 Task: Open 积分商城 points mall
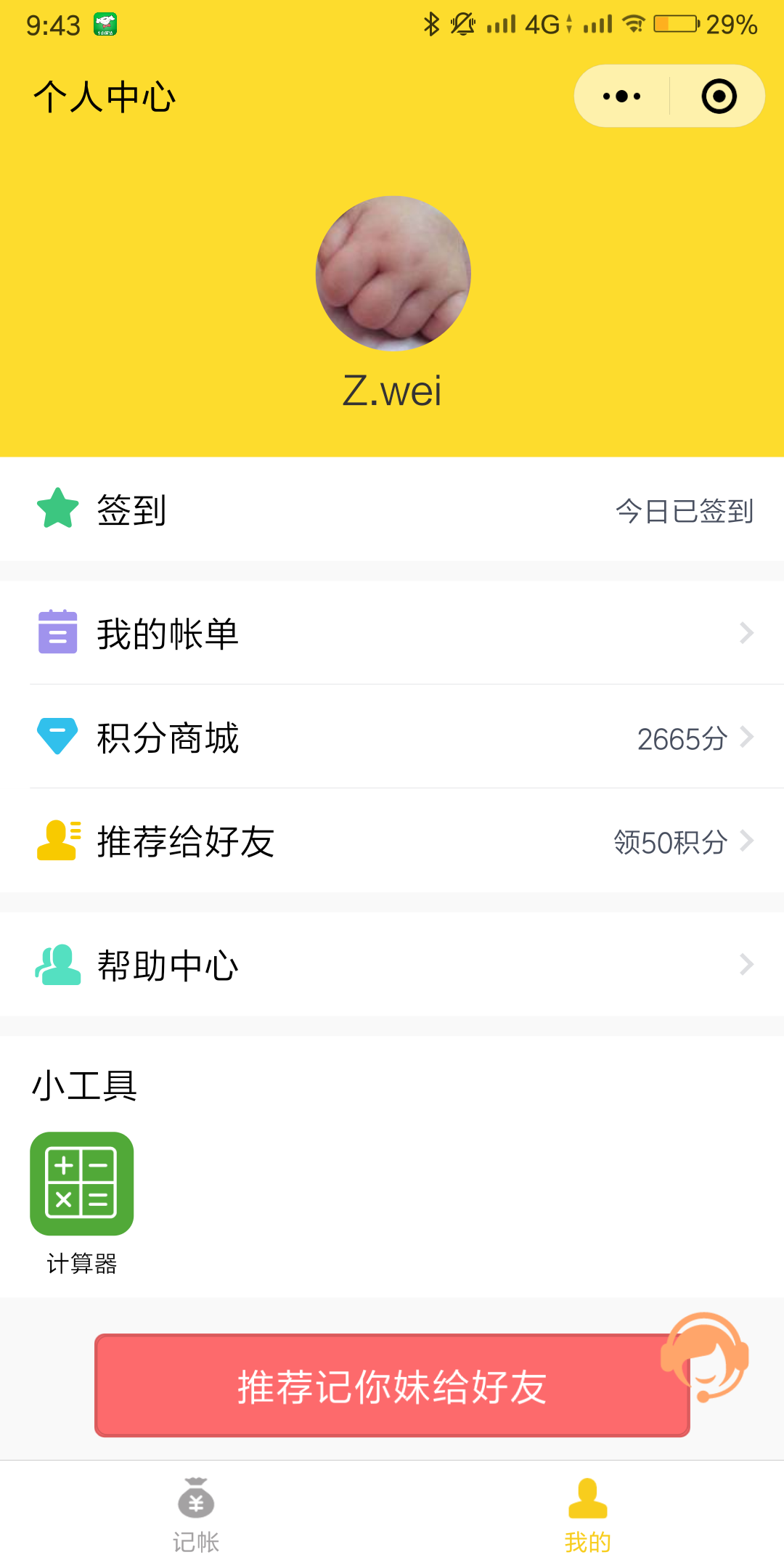[x=392, y=738]
